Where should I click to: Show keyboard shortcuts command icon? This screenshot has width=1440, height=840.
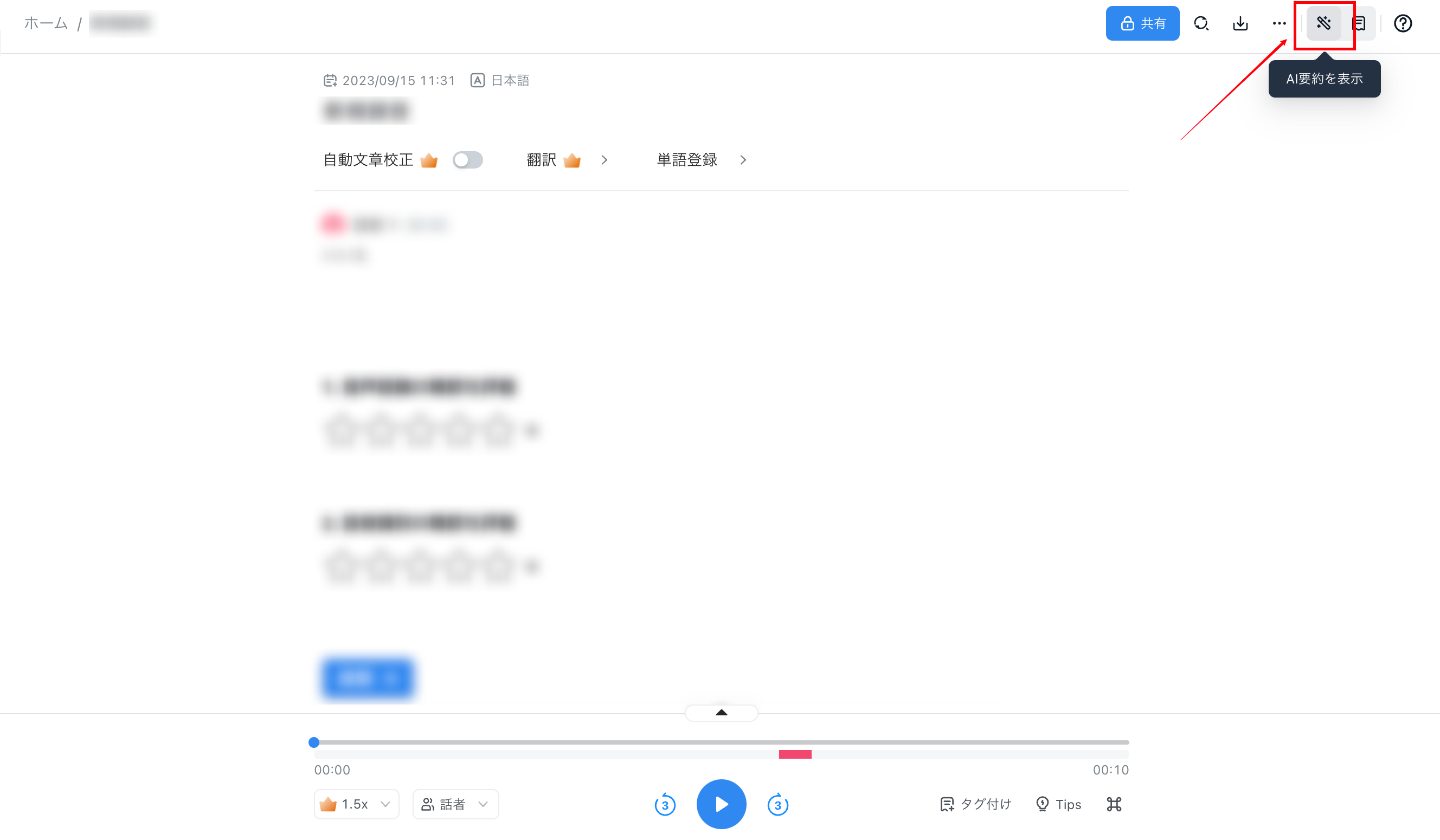pyautogui.click(x=1114, y=804)
